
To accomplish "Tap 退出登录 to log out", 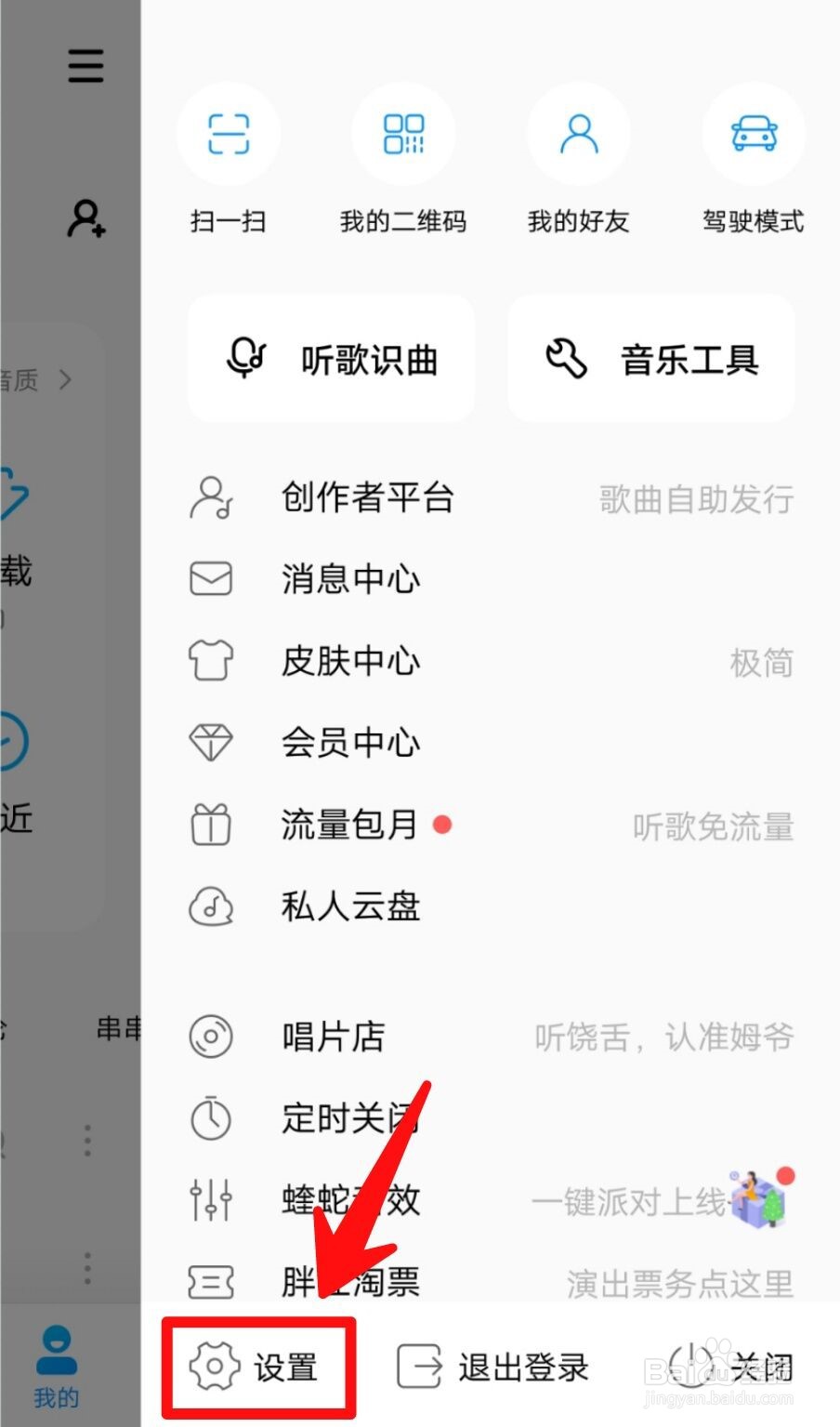I will 492,1366.
